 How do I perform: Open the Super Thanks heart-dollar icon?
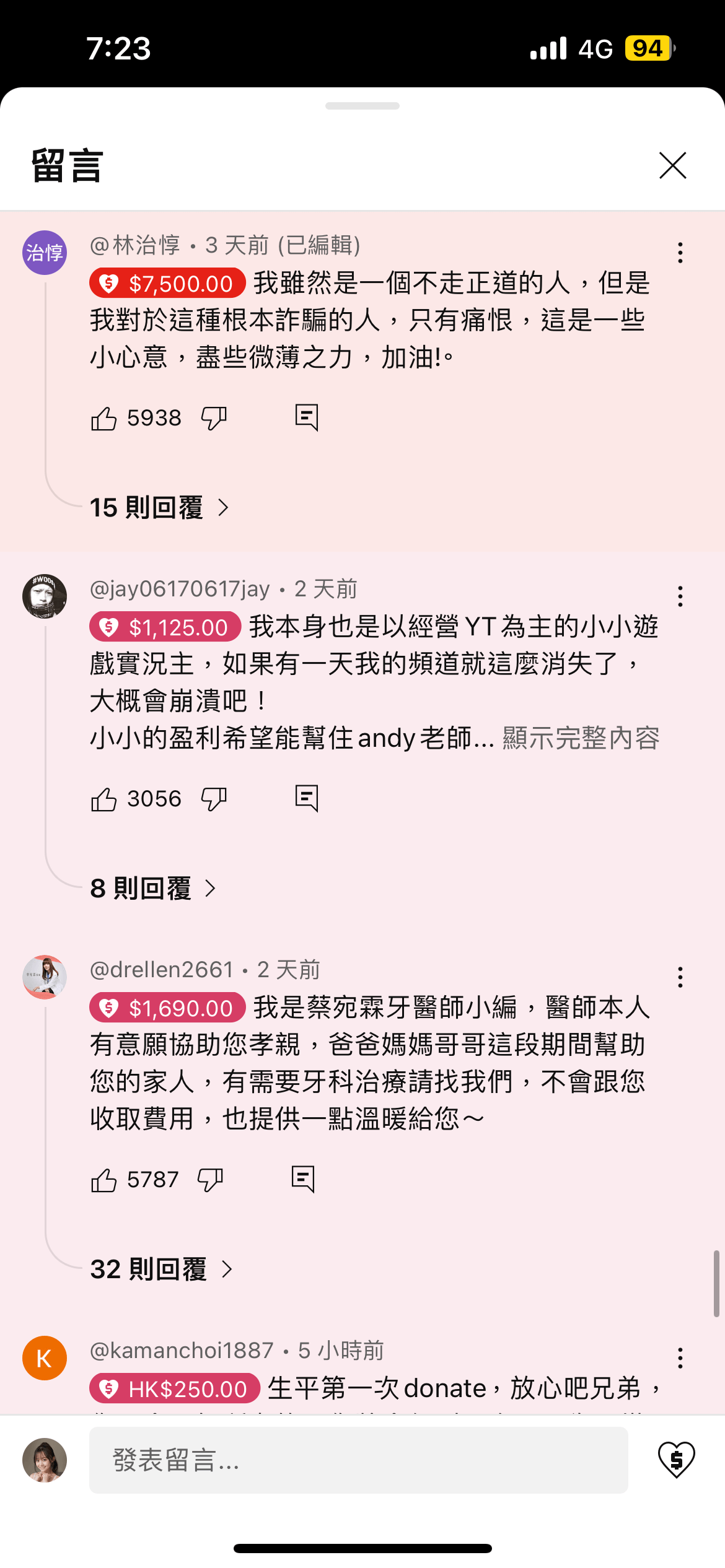click(676, 1460)
